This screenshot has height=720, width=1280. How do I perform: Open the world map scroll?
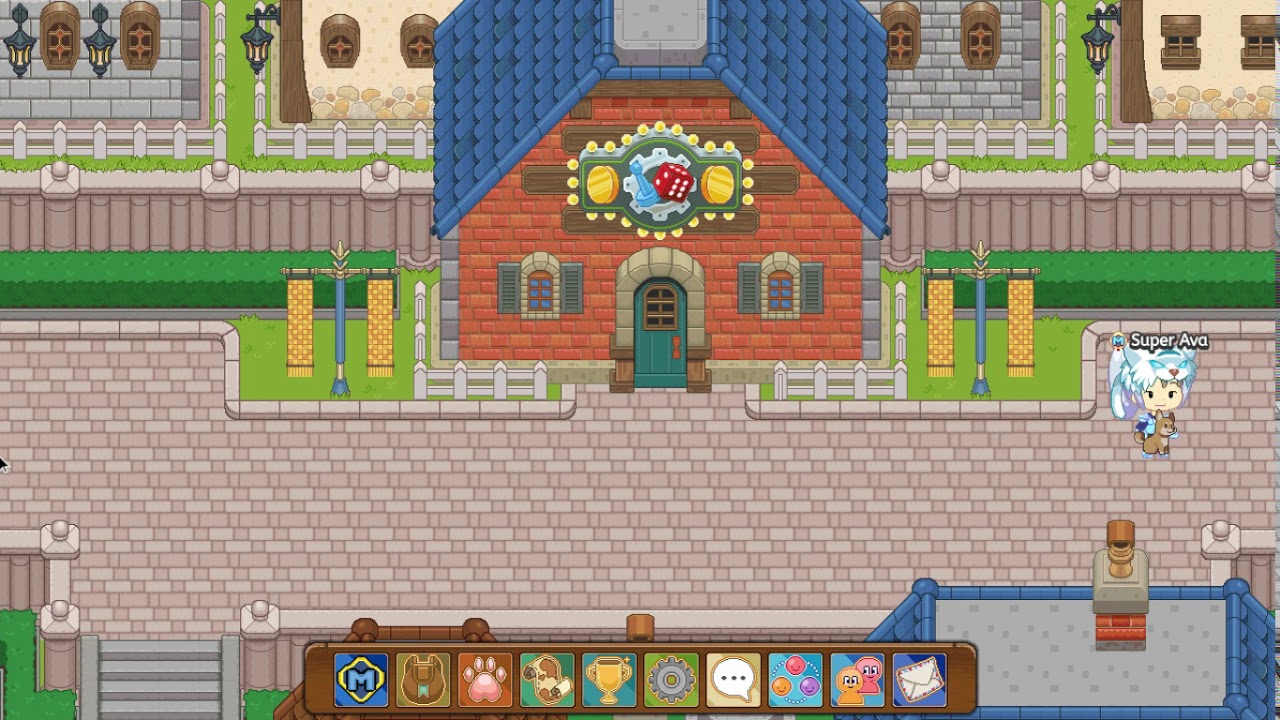(x=547, y=680)
